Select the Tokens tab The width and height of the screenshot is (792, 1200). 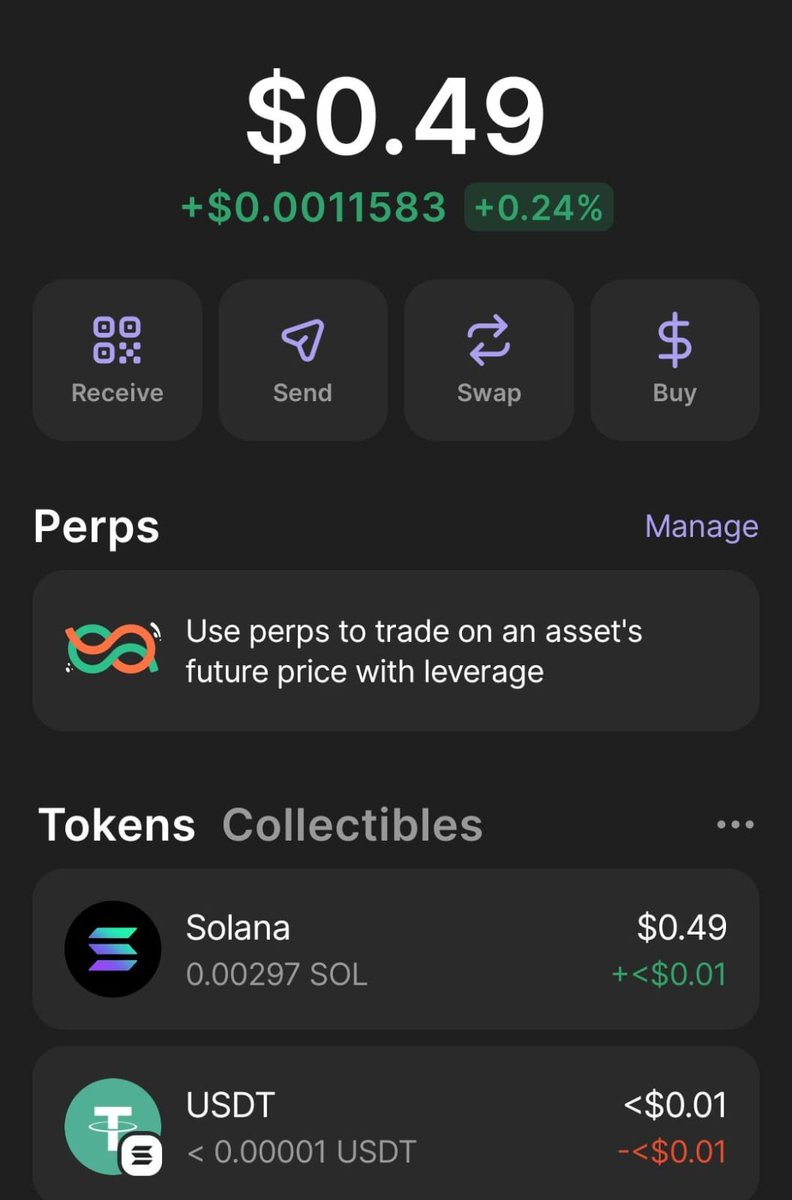pyautogui.click(x=116, y=825)
